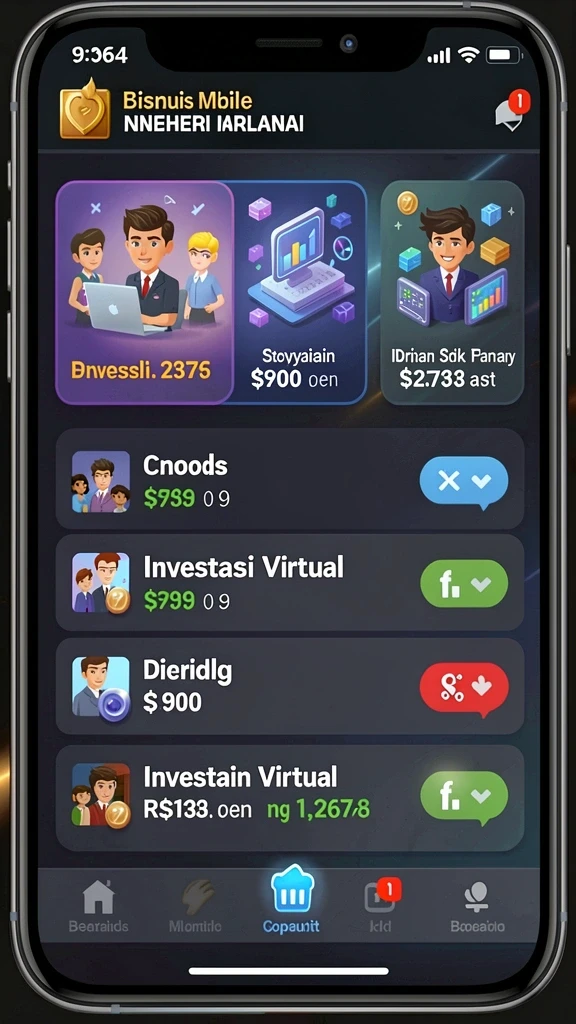Tap the green button beside Investain Virtual
This screenshot has height=1024, width=576.
tap(464, 797)
